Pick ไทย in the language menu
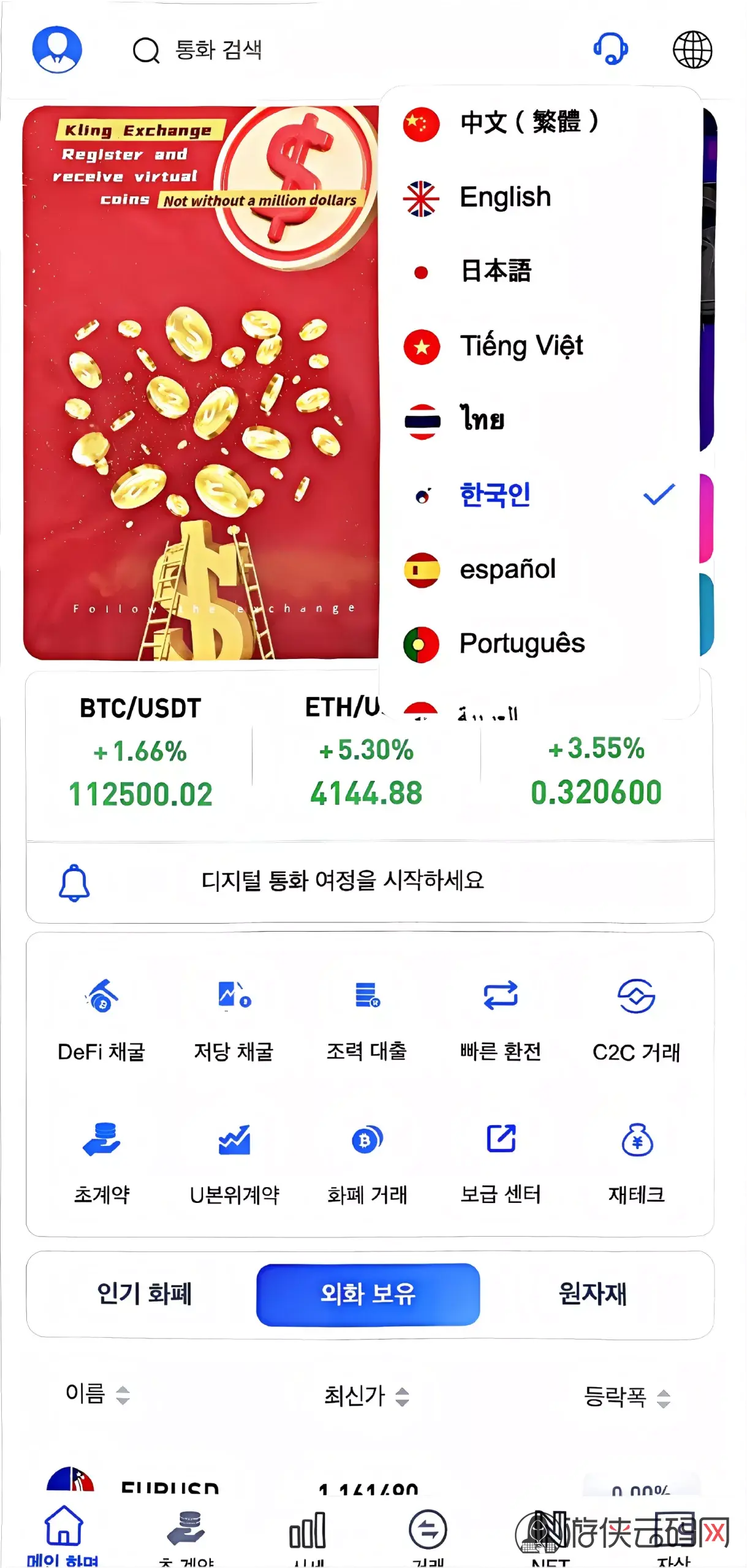Image resolution: width=747 pixels, height=1568 pixels. (x=482, y=420)
